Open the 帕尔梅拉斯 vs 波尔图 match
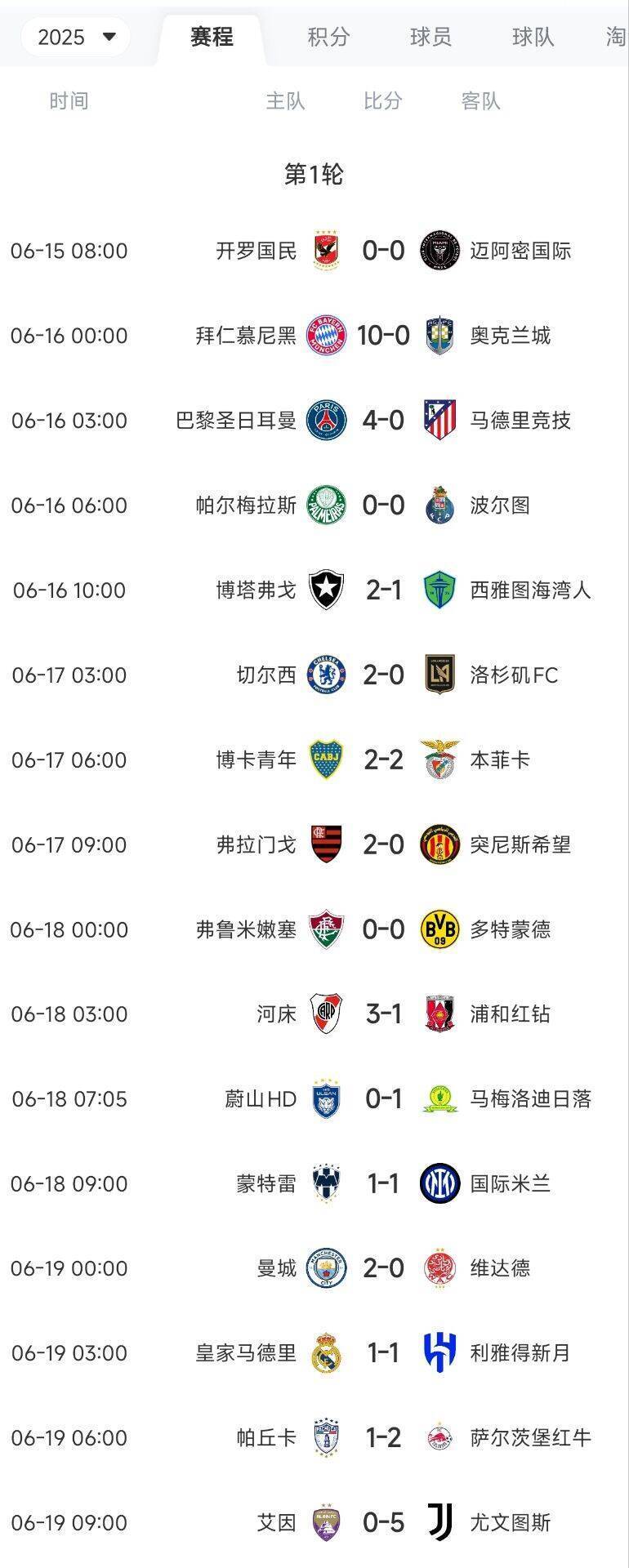The height and width of the screenshot is (1568, 629). (x=383, y=506)
